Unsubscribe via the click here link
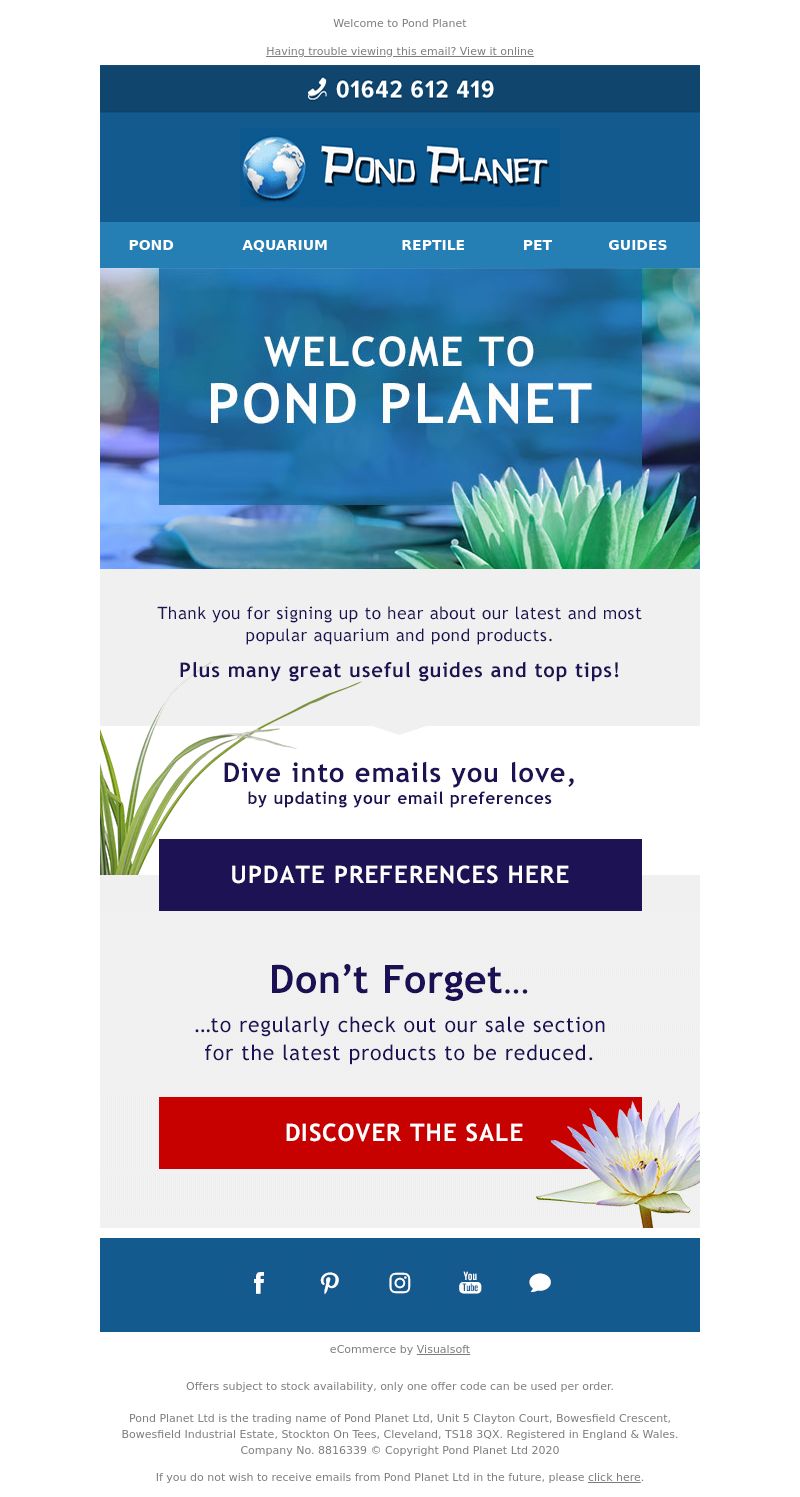 pos(614,1477)
